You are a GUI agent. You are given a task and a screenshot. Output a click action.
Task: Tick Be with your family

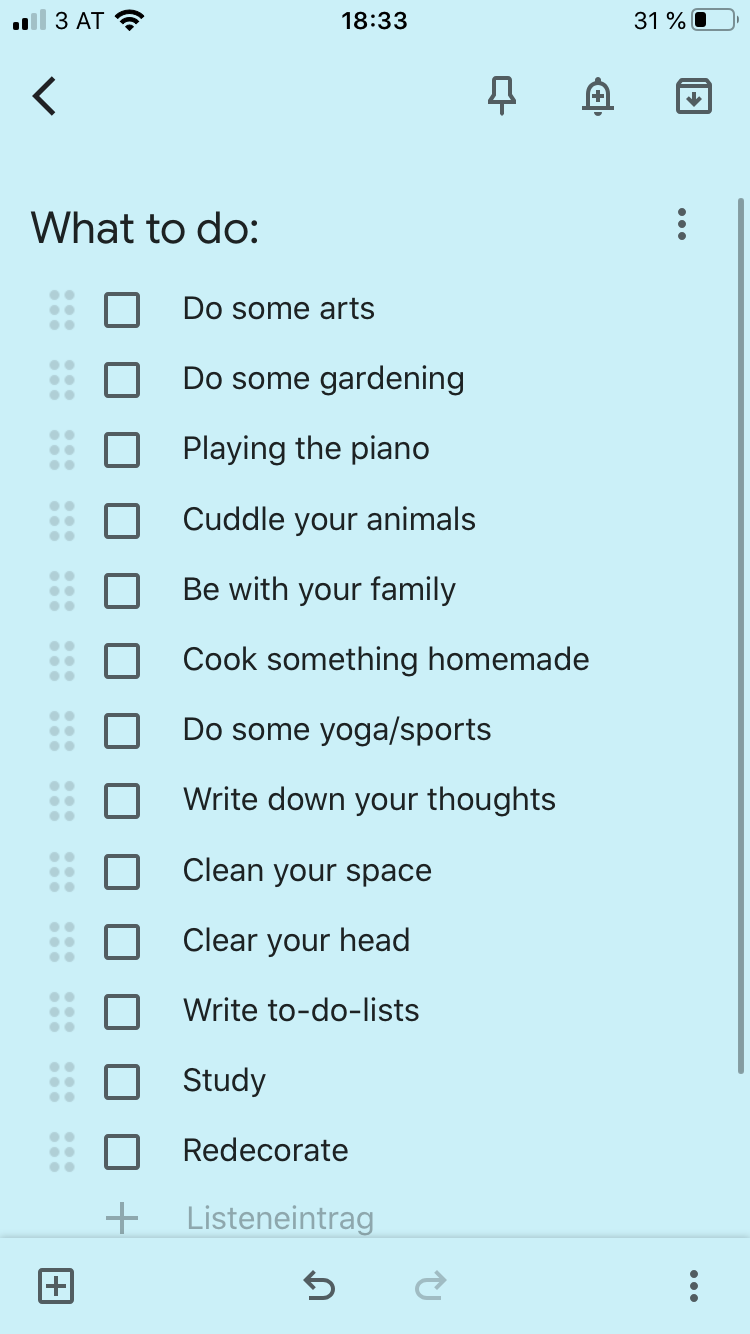122,590
